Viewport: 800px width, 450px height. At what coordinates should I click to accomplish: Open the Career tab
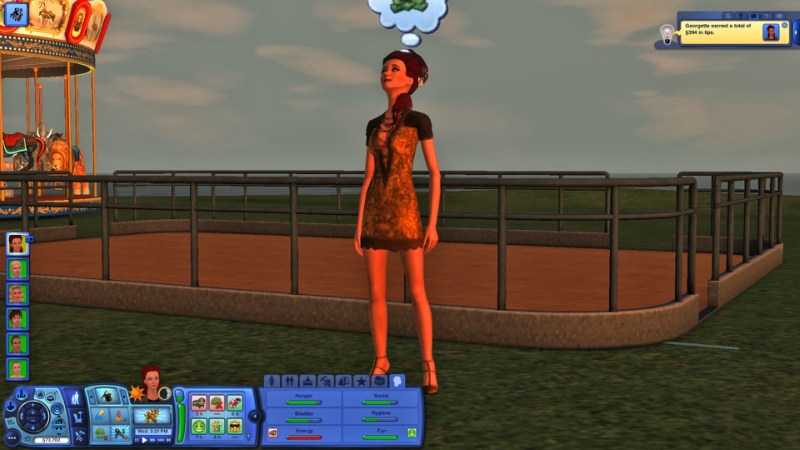[x=307, y=381]
